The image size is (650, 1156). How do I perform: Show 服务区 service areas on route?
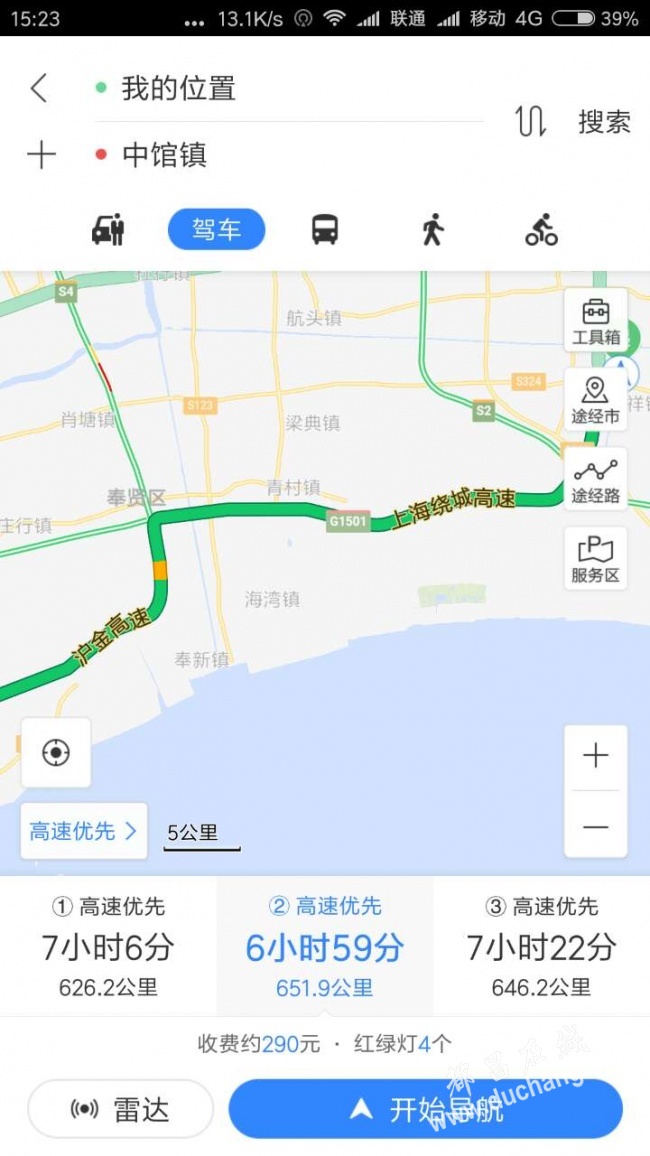pyautogui.click(x=595, y=559)
